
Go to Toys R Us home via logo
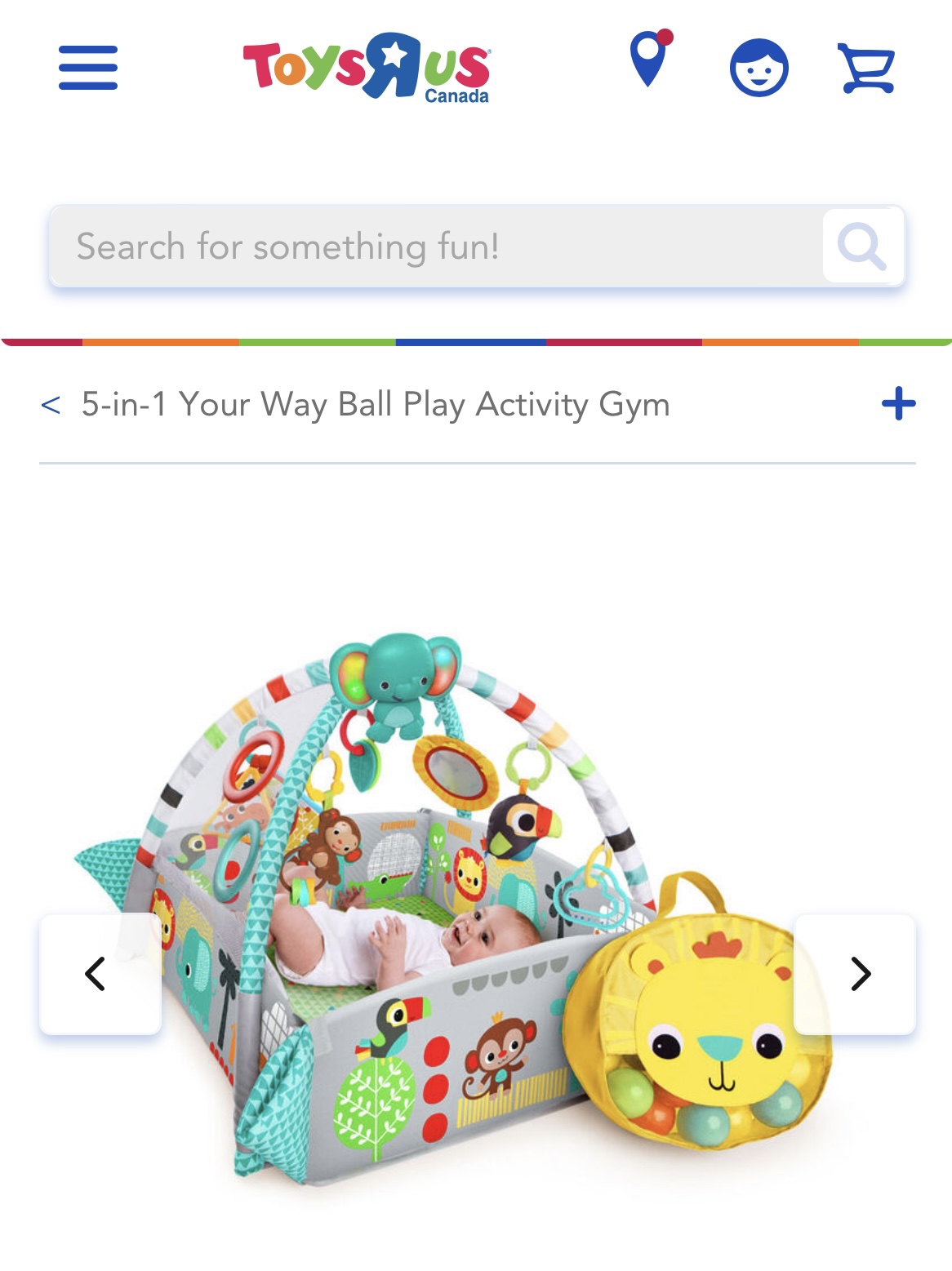367,69
